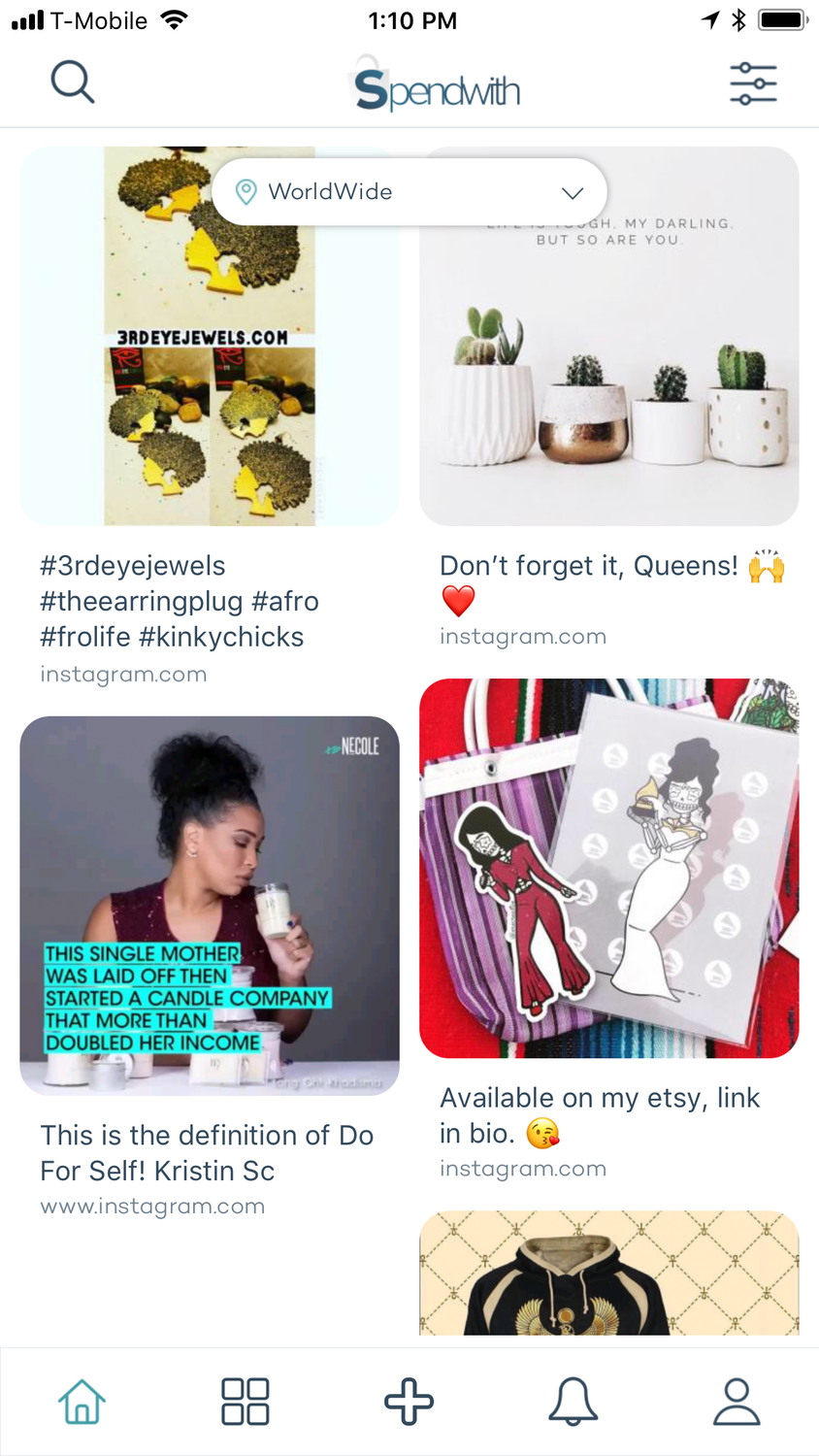Open the cactus pots Queens post

pos(608,336)
